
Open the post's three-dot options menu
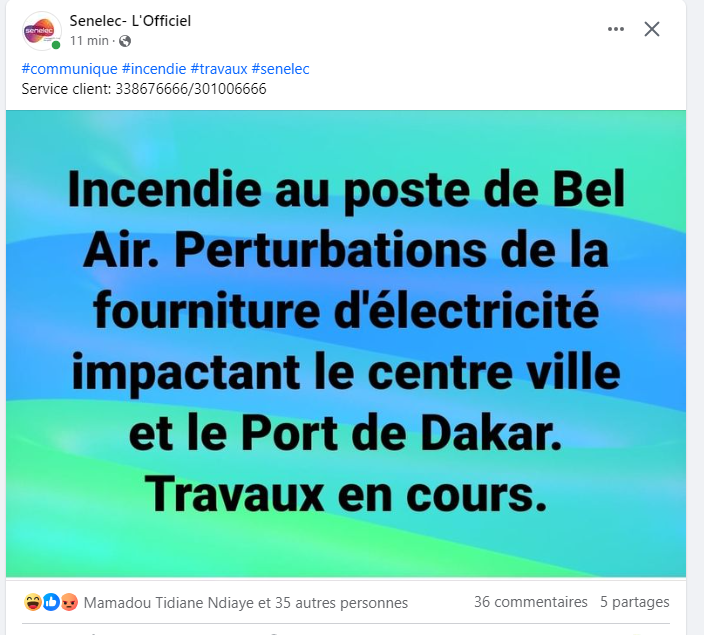616,30
